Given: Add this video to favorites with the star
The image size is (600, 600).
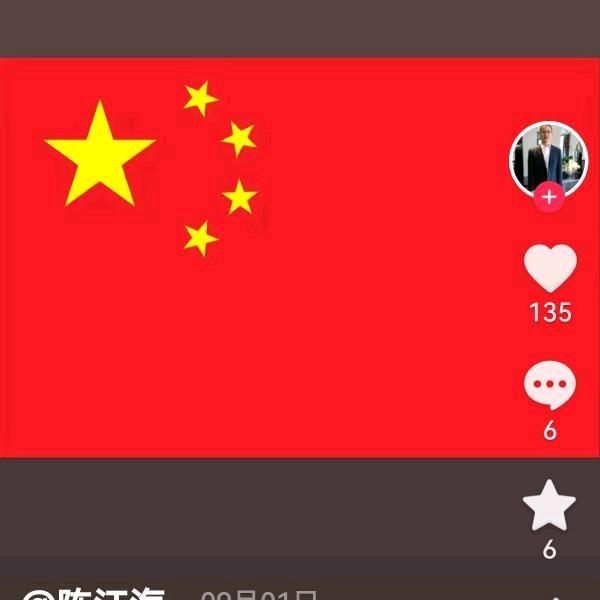Looking at the screenshot, I should tap(550, 506).
